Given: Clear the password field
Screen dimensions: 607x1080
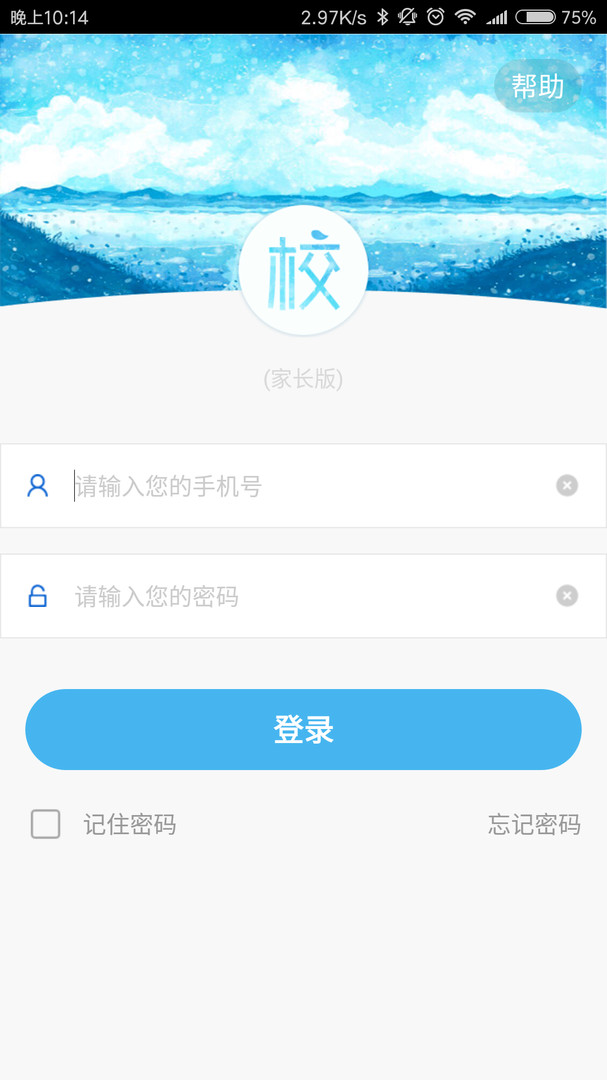Looking at the screenshot, I should [567, 596].
